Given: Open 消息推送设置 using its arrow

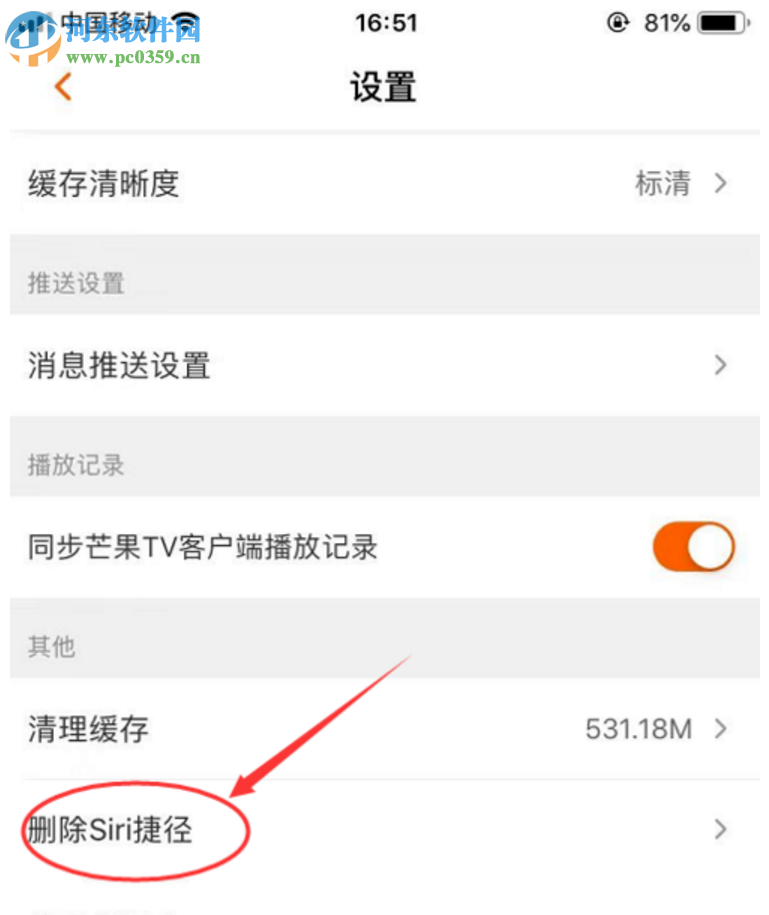Looking at the screenshot, I should tap(719, 365).
